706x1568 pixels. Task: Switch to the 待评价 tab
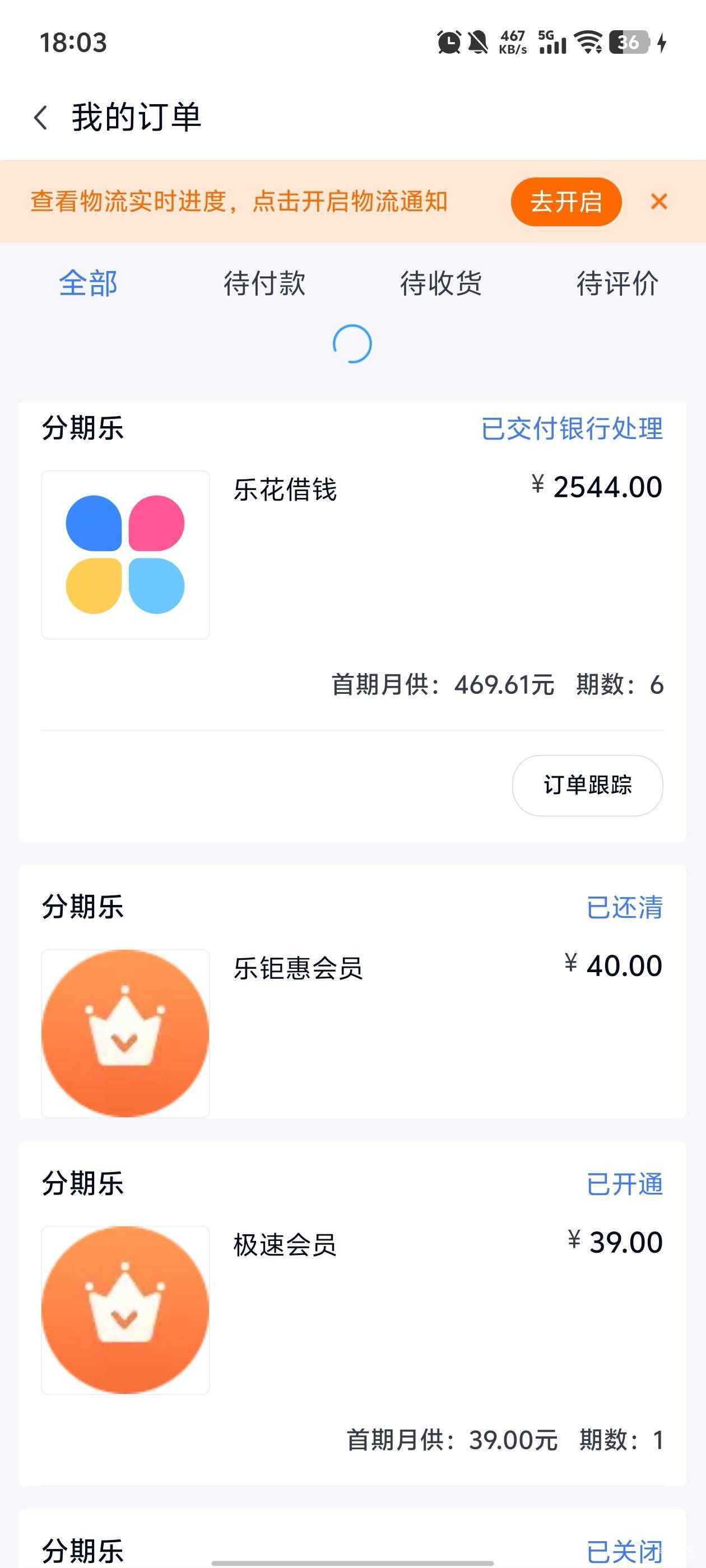click(x=617, y=283)
